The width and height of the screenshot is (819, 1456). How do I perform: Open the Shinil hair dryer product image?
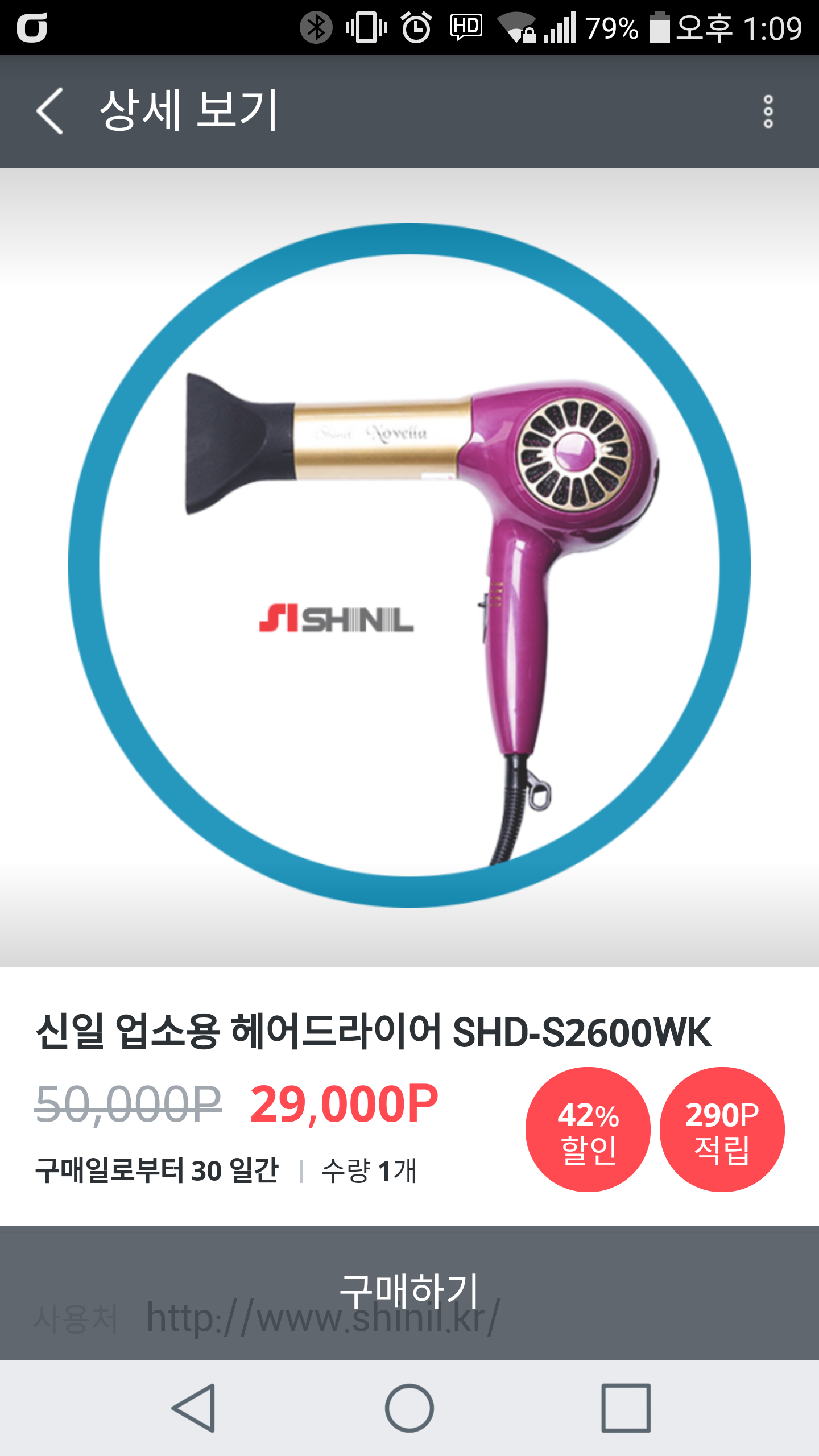tap(409, 566)
